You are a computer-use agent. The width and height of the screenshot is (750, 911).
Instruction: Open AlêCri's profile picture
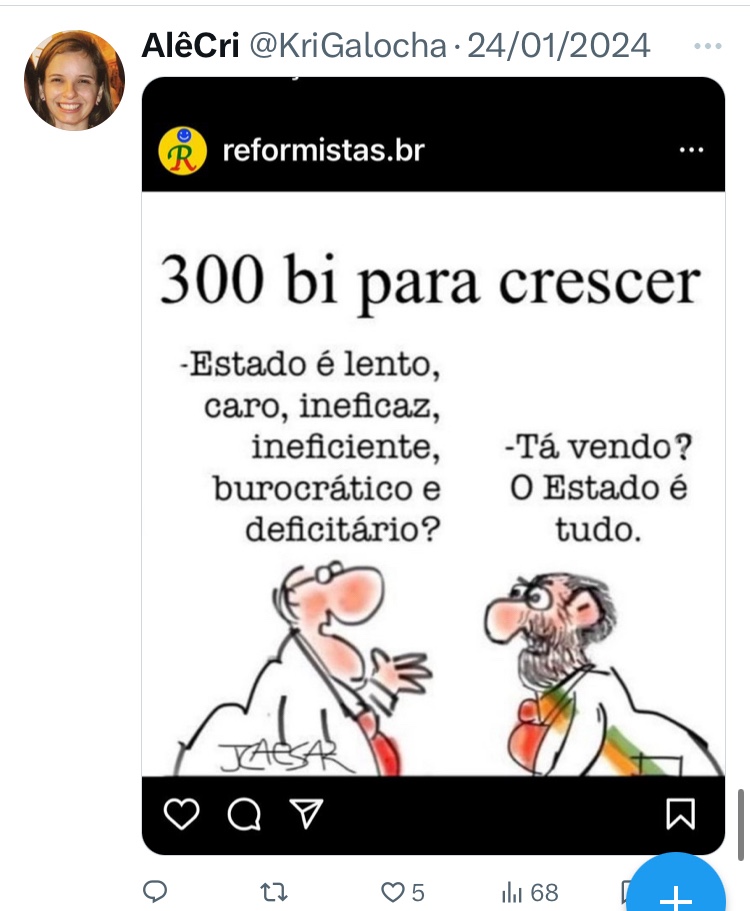click(74, 80)
